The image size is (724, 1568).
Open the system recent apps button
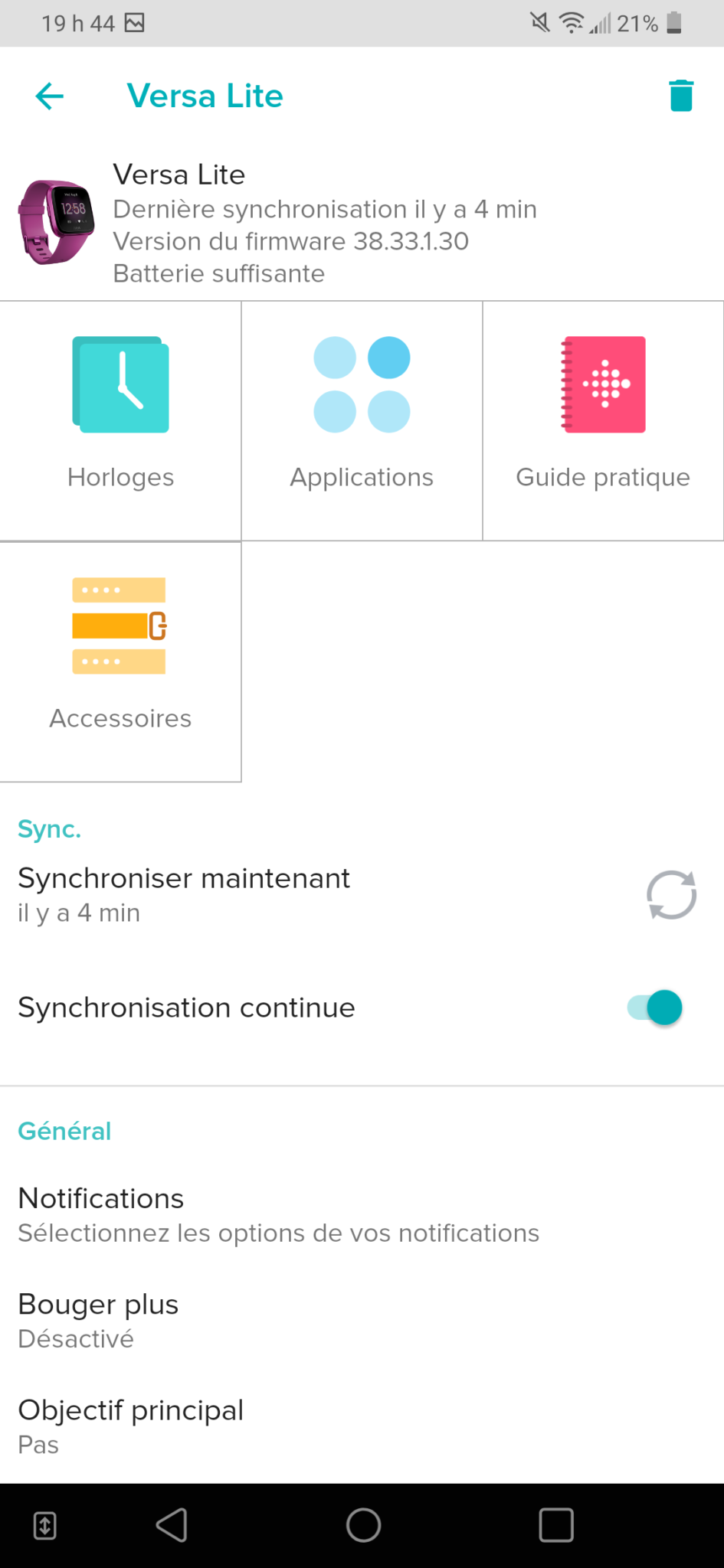pyautogui.click(x=556, y=1525)
